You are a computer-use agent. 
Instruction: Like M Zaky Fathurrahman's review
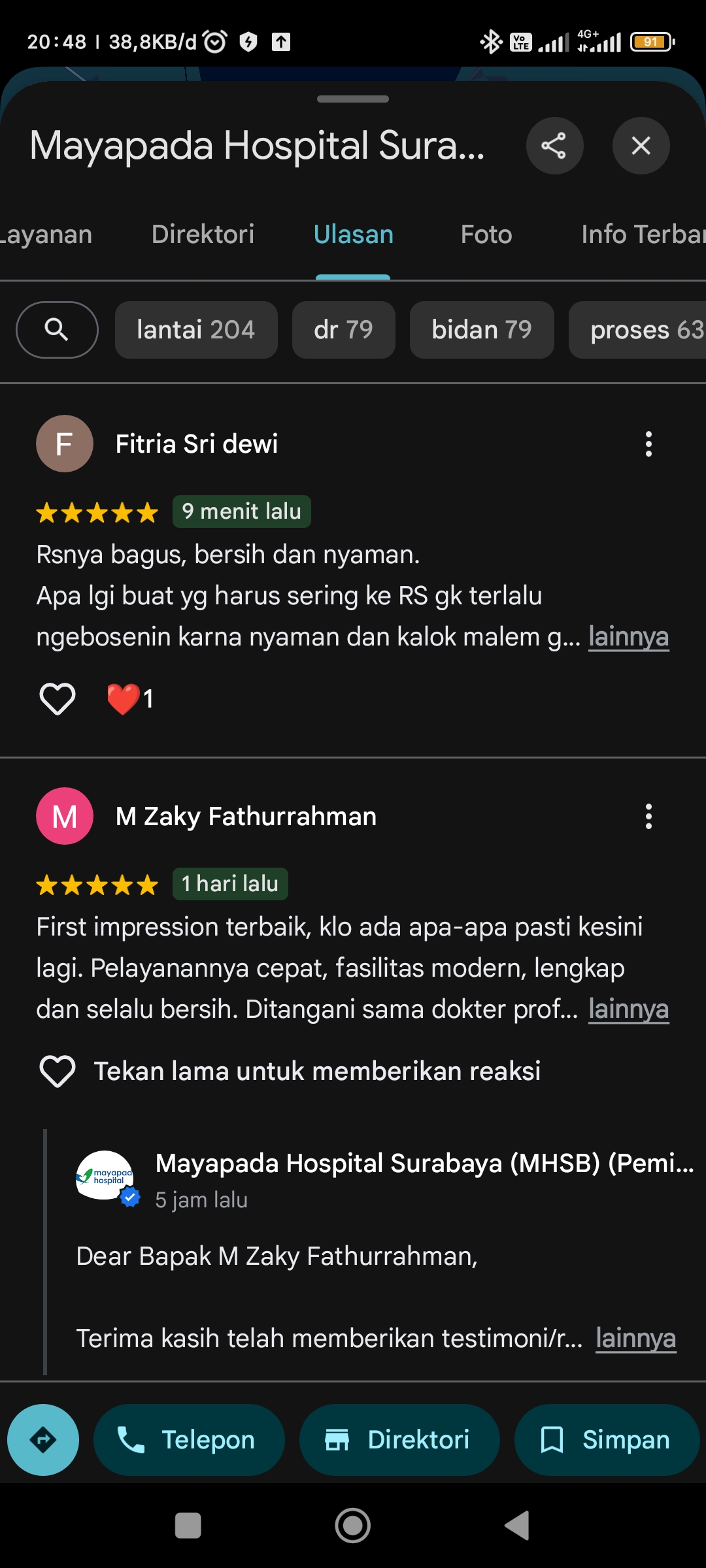58,1071
